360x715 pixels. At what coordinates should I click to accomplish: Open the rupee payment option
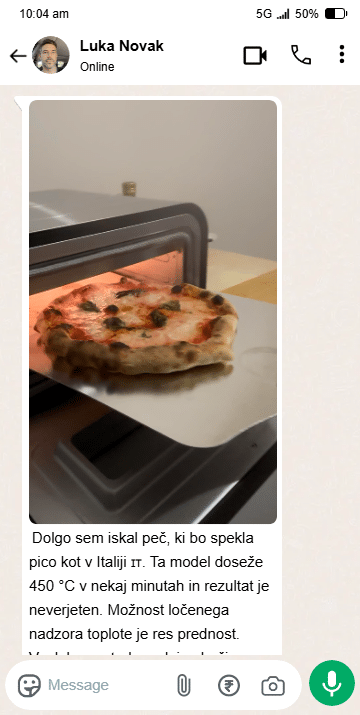[229, 685]
